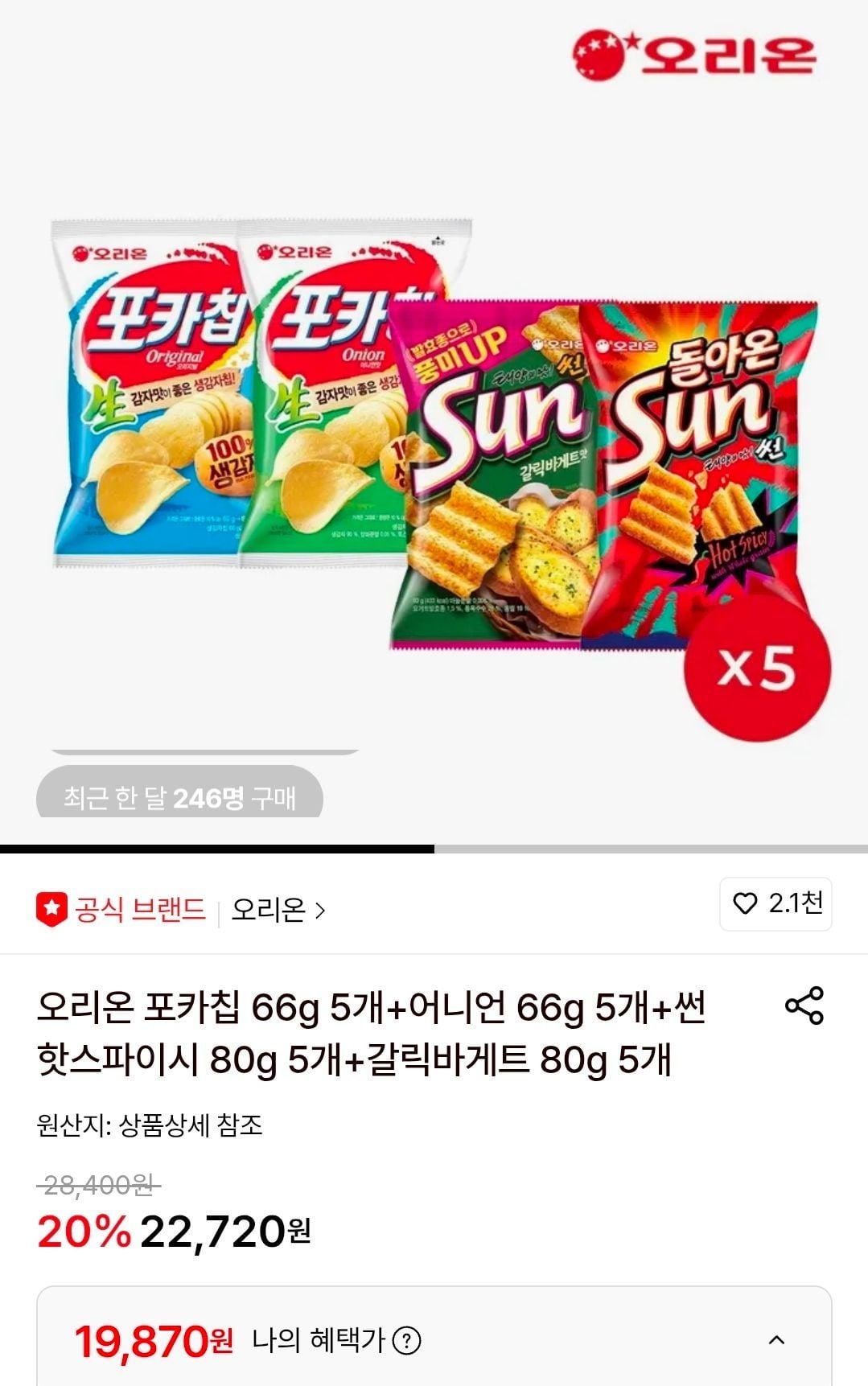Open the 나의 혜택가 help icon

[x=407, y=1341]
